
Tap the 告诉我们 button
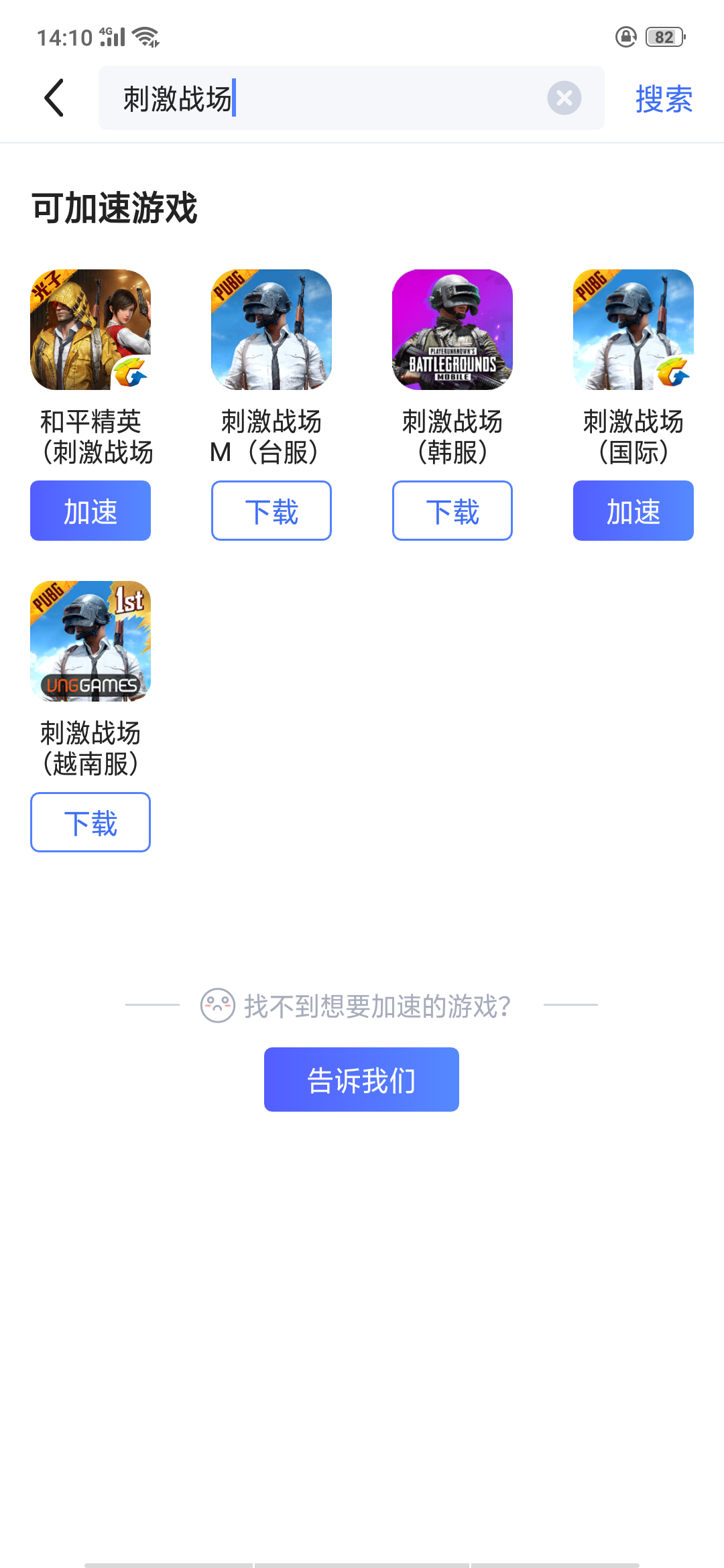click(361, 1079)
